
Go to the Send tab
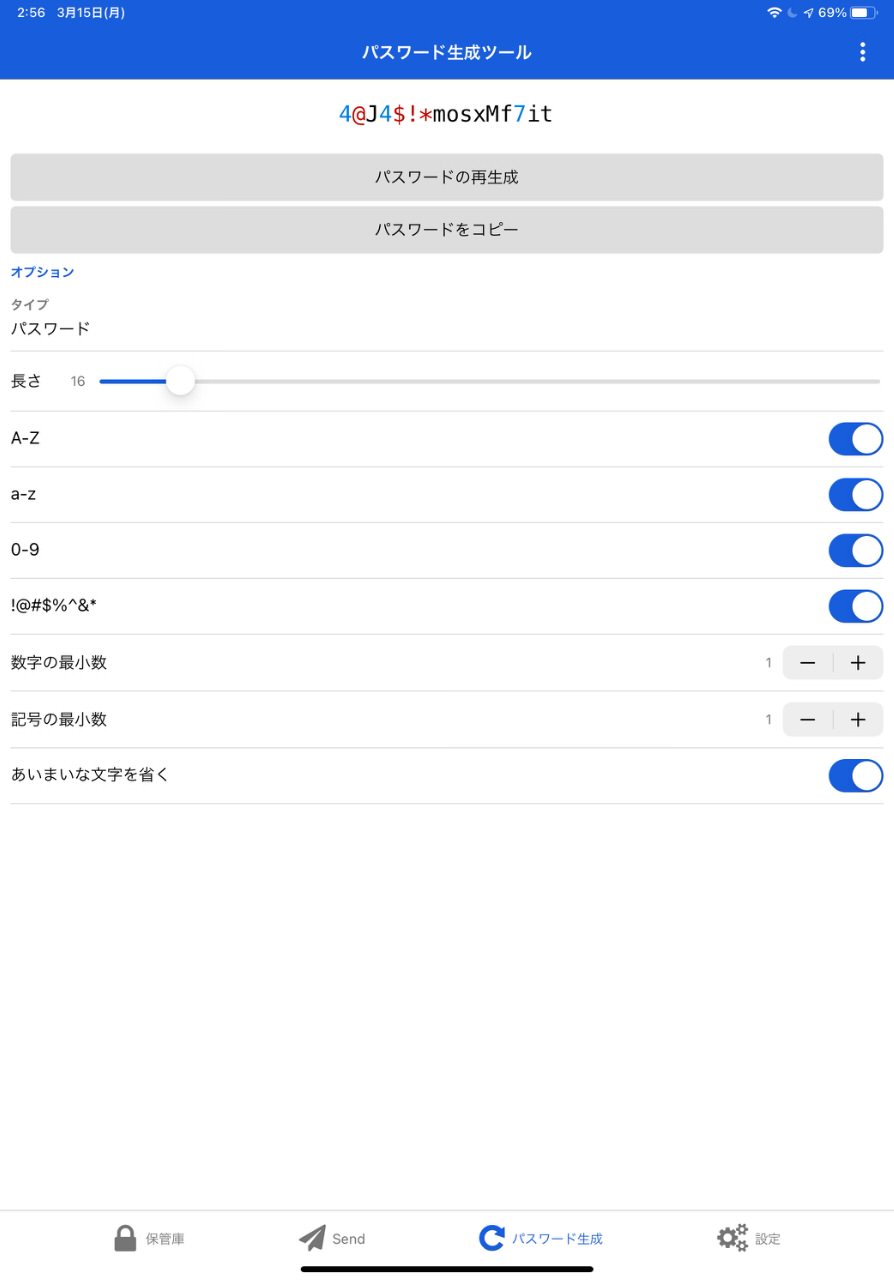click(x=332, y=1239)
